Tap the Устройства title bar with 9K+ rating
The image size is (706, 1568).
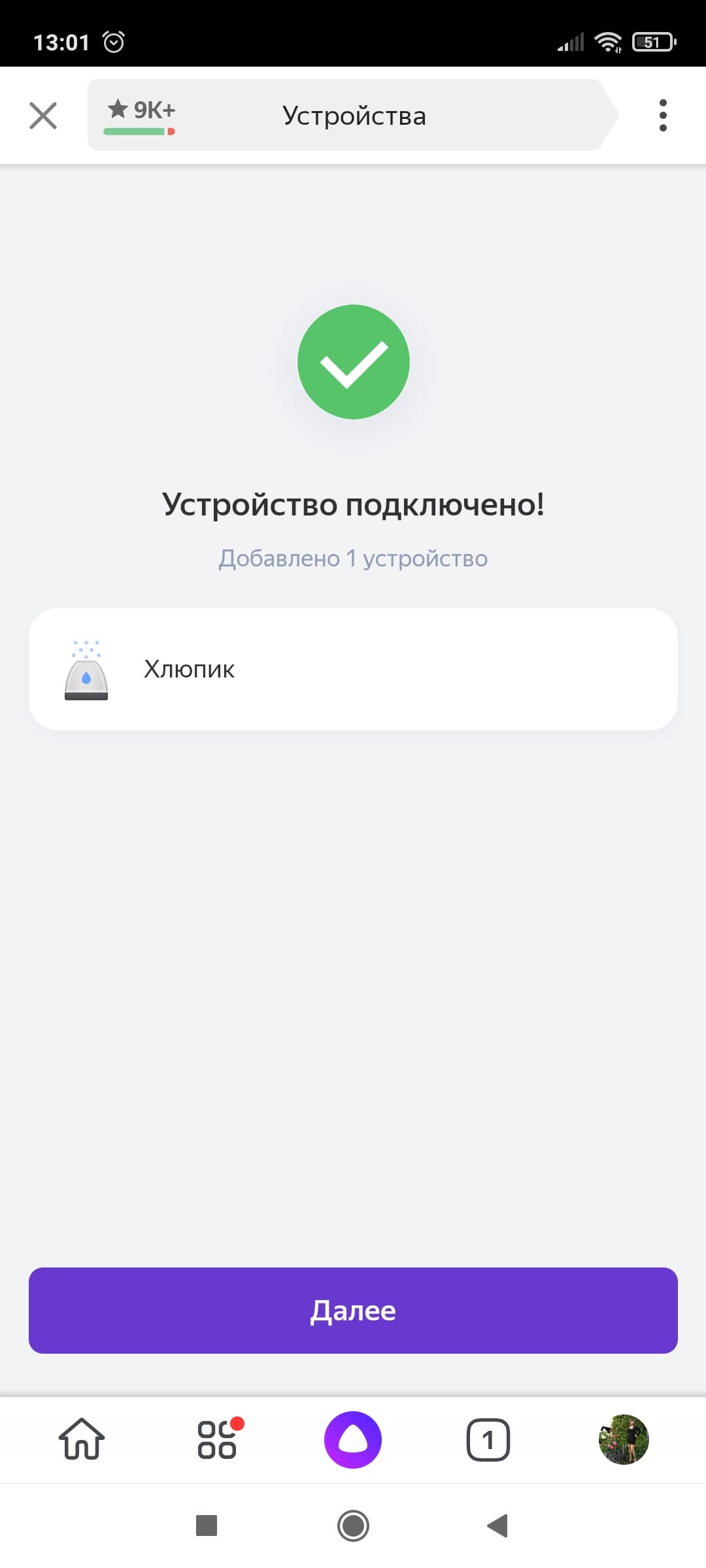click(353, 116)
